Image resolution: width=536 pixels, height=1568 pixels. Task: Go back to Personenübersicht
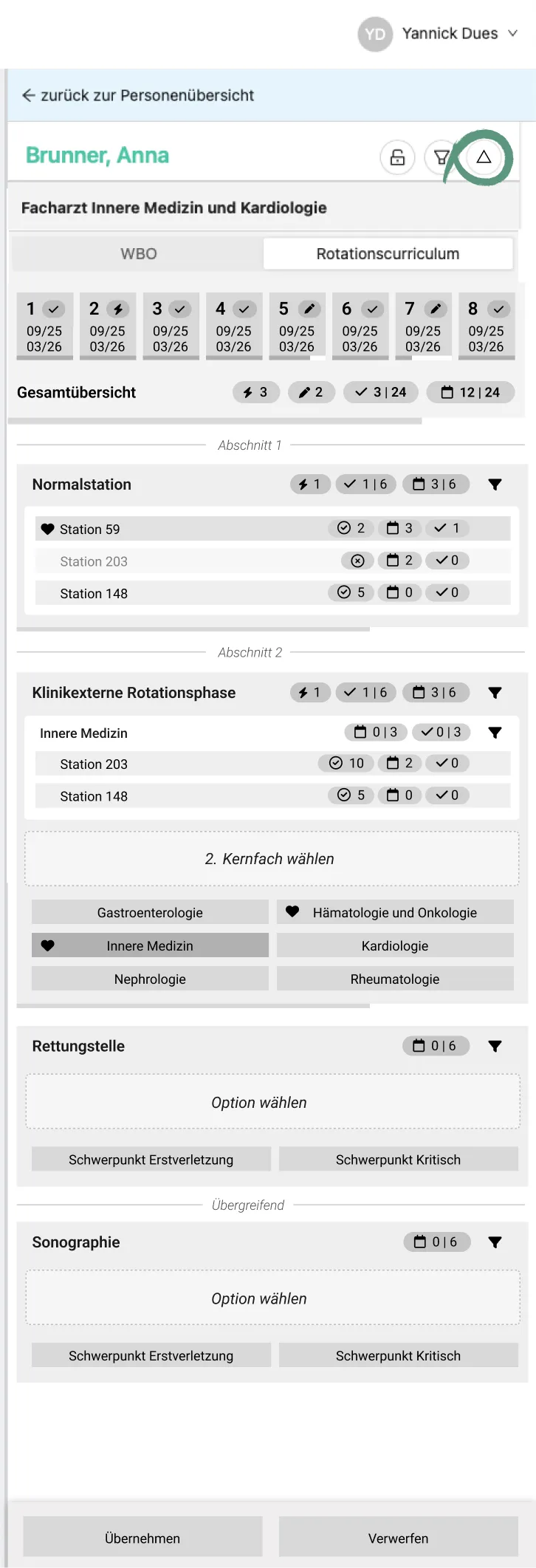coord(138,95)
